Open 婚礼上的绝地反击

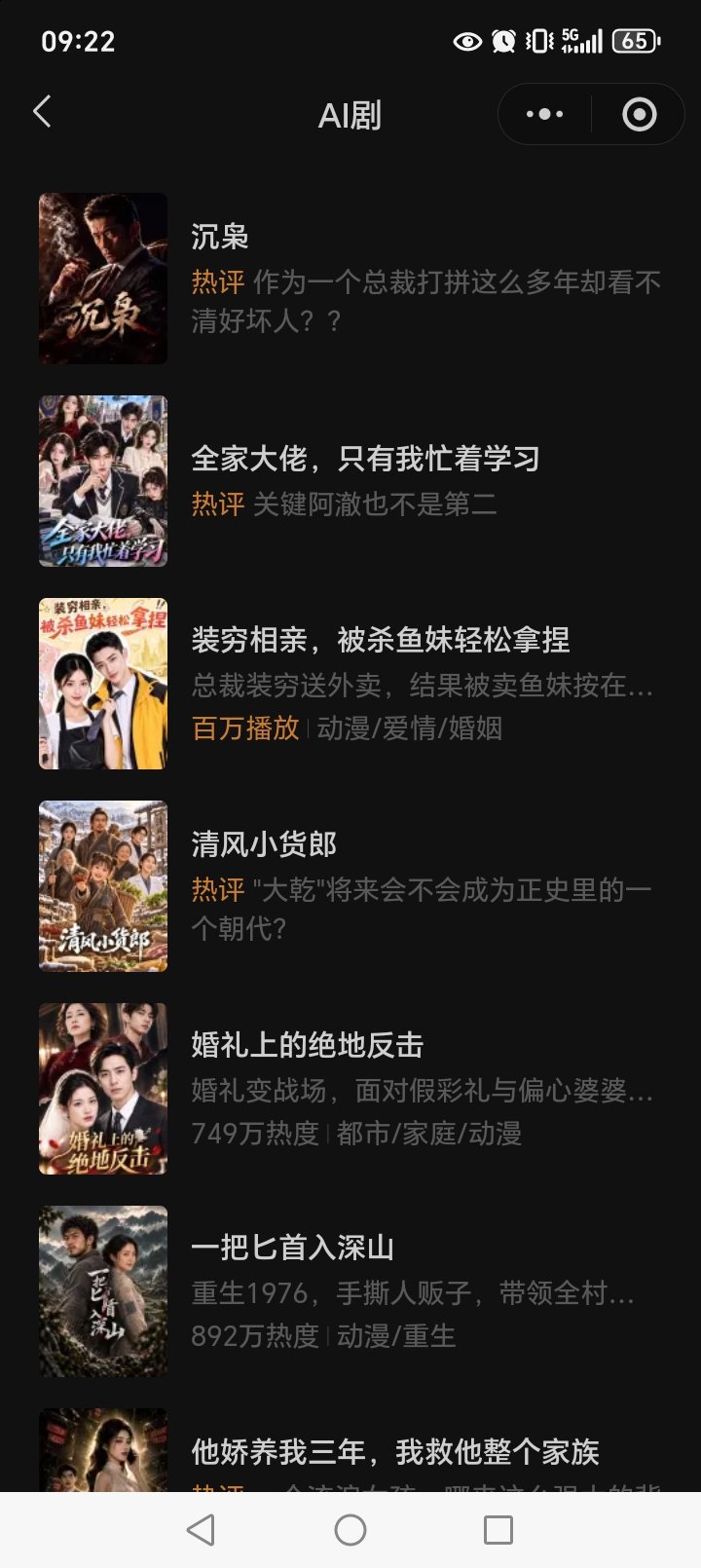(x=350, y=1089)
